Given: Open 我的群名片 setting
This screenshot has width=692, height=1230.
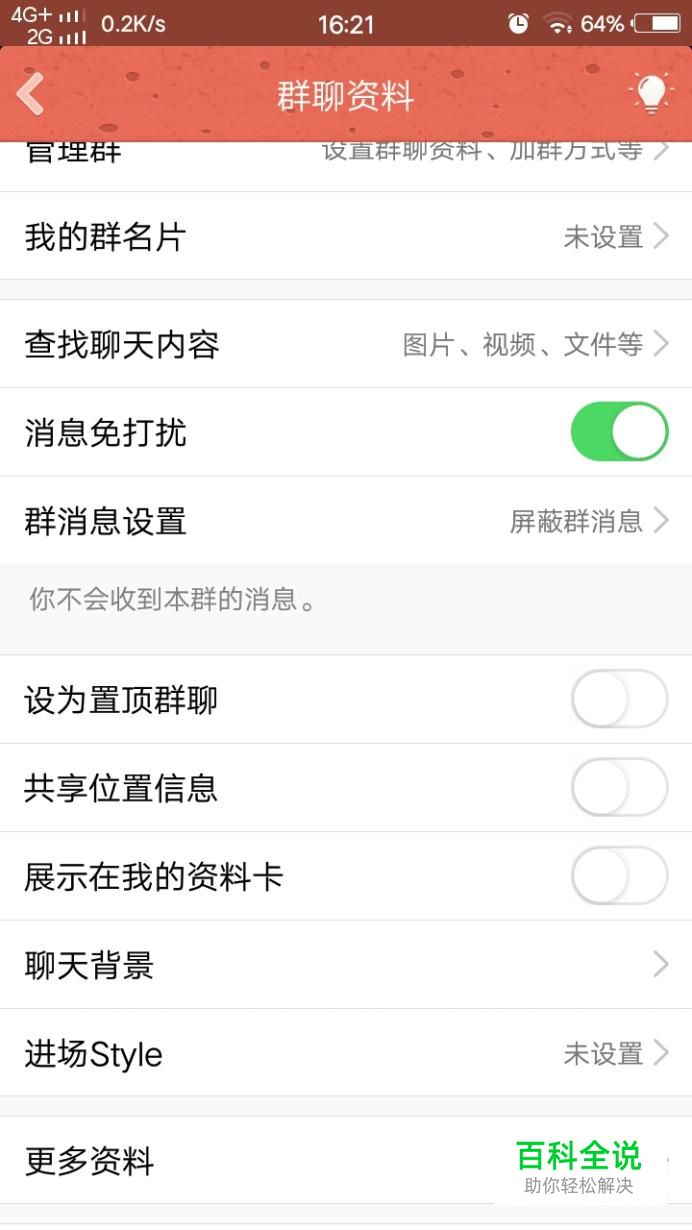Looking at the screenshot, I should (x=346, y=236).
